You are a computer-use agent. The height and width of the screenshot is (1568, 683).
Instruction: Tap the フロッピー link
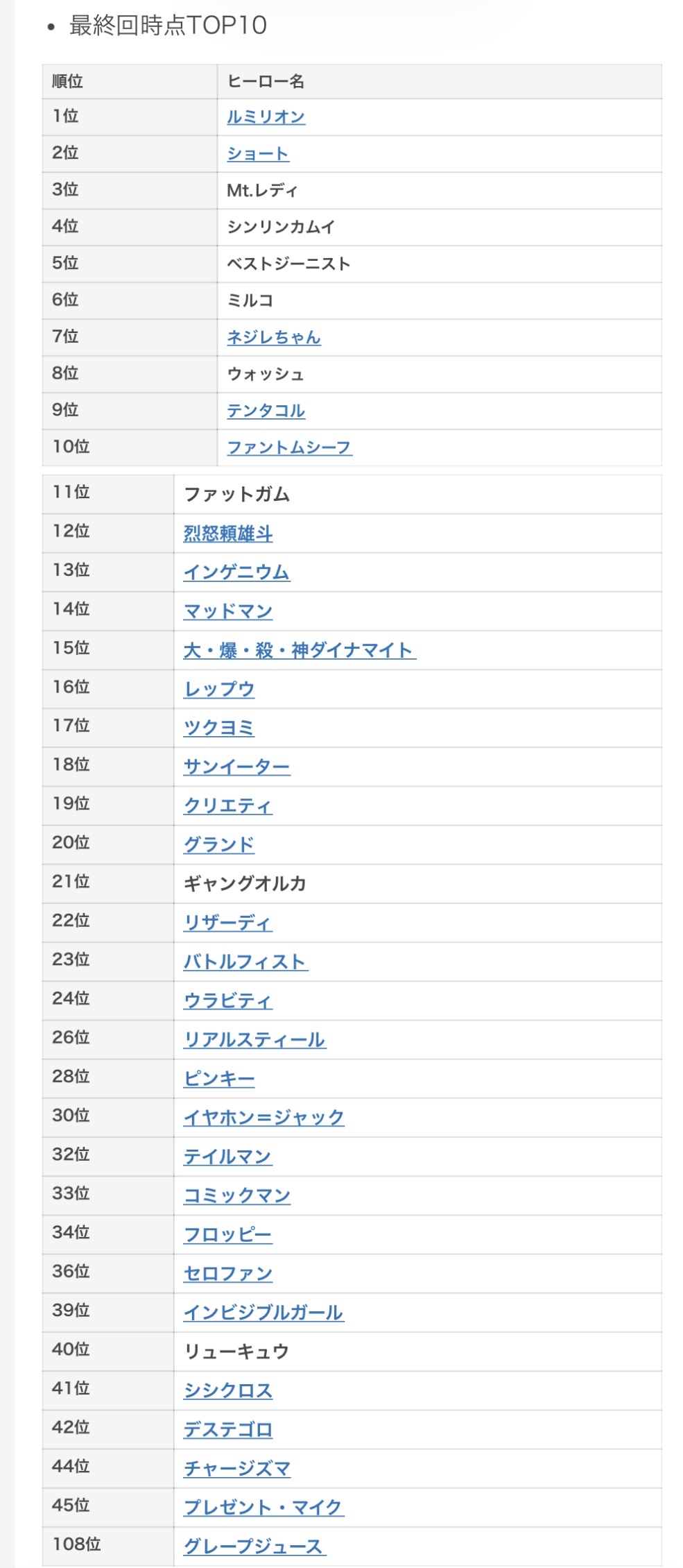[227, 1234]
